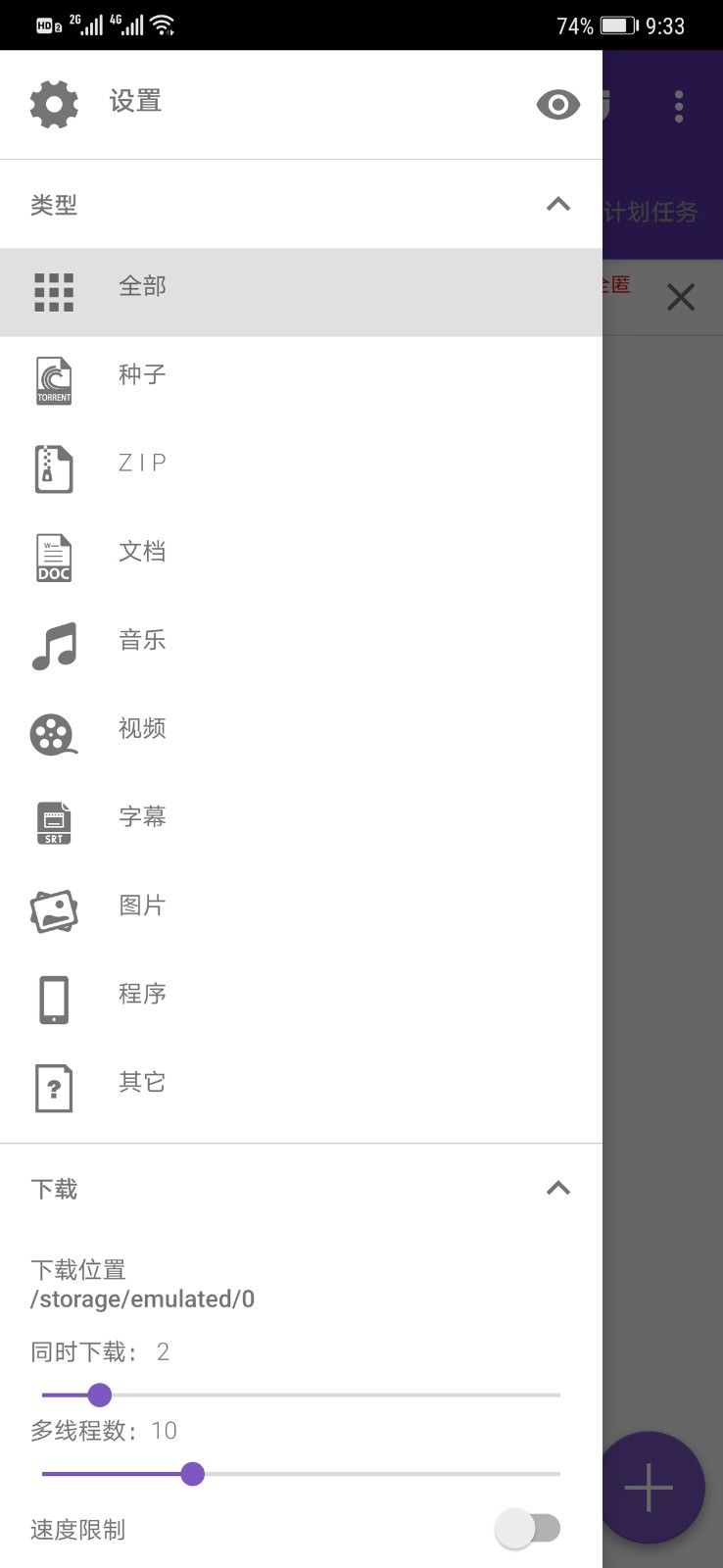The height and width of the screenshot is (1568, 723).
Task: Set the 同时下载 slider position
Action: pos(301,1395)
